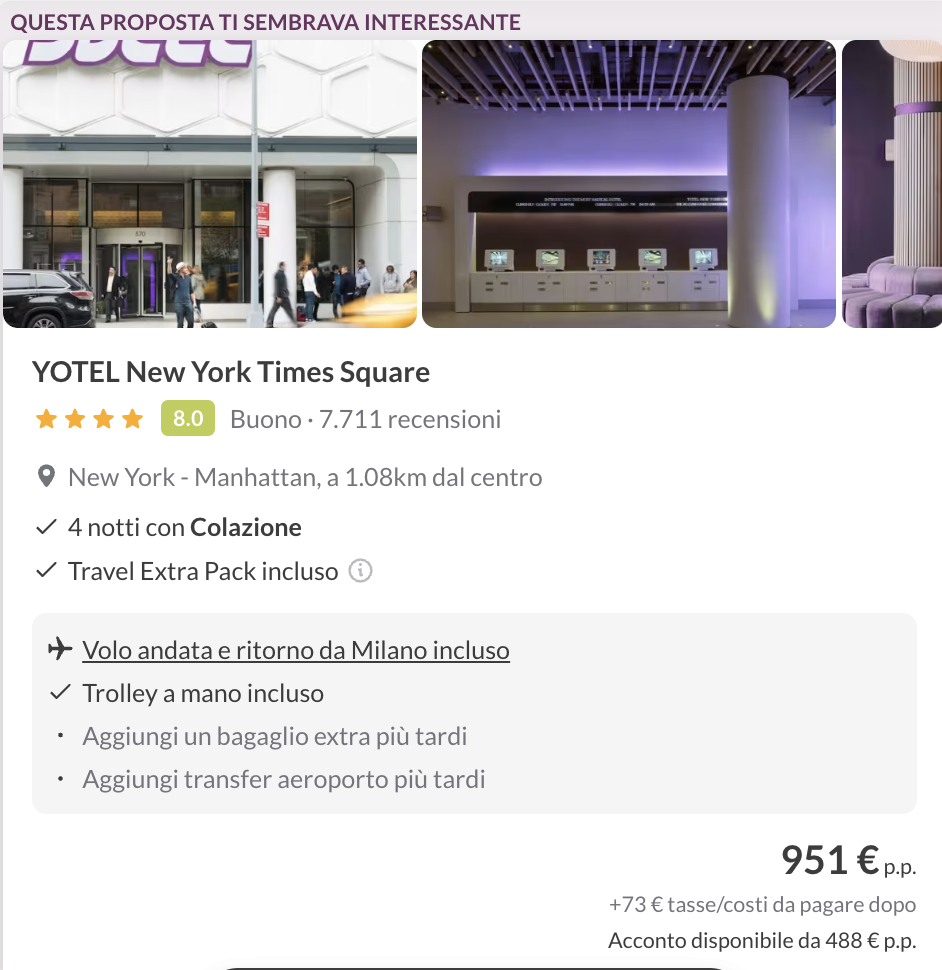View the partially visible lounge photo
The width and height of the screenshot is (942, 970).
coord(892,184)
